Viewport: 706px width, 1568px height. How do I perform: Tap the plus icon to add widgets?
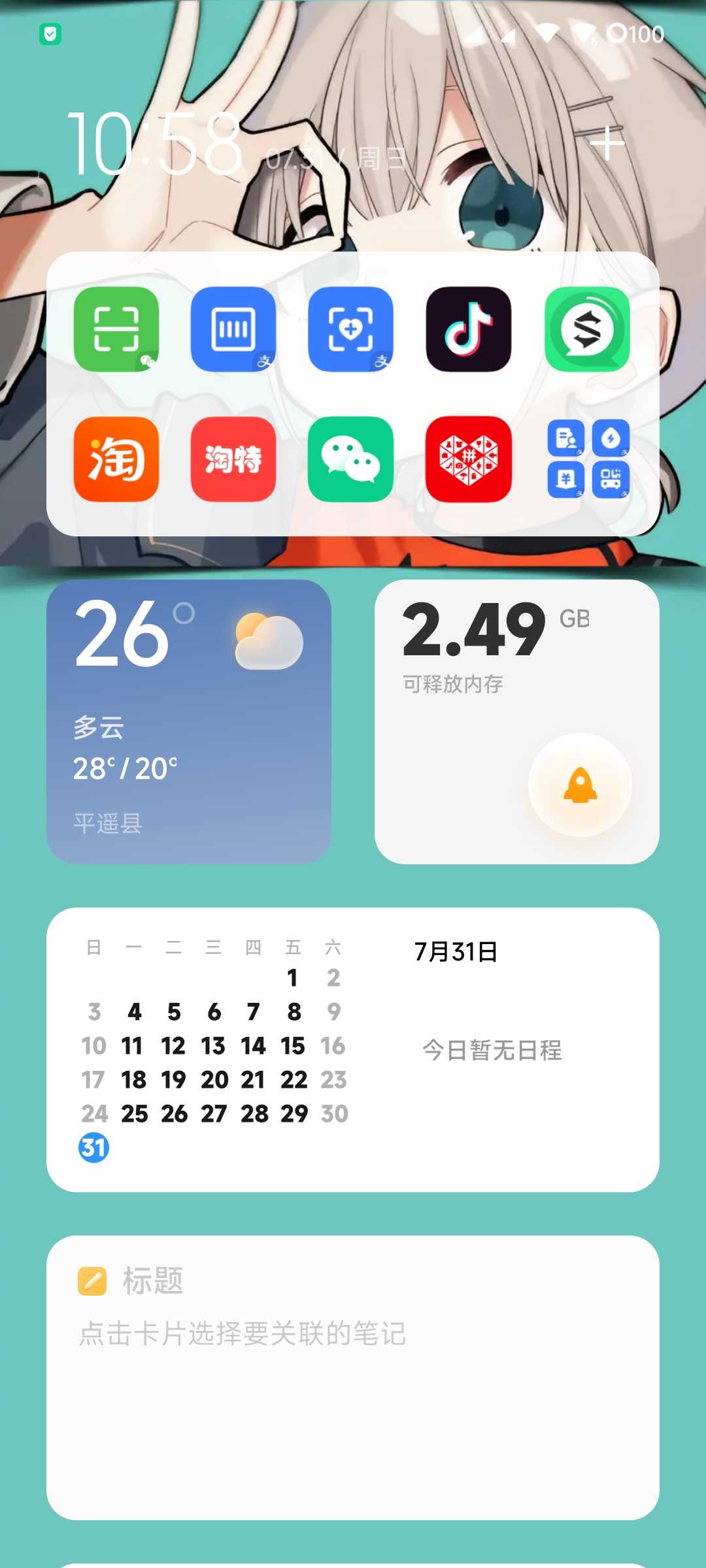[607, 143]
